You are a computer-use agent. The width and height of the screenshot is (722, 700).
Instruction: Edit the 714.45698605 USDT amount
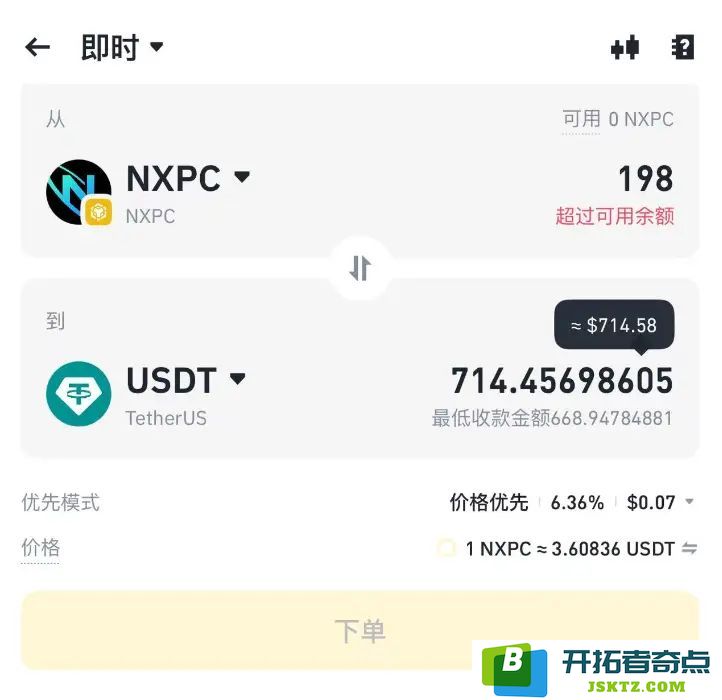coord(561,381)
